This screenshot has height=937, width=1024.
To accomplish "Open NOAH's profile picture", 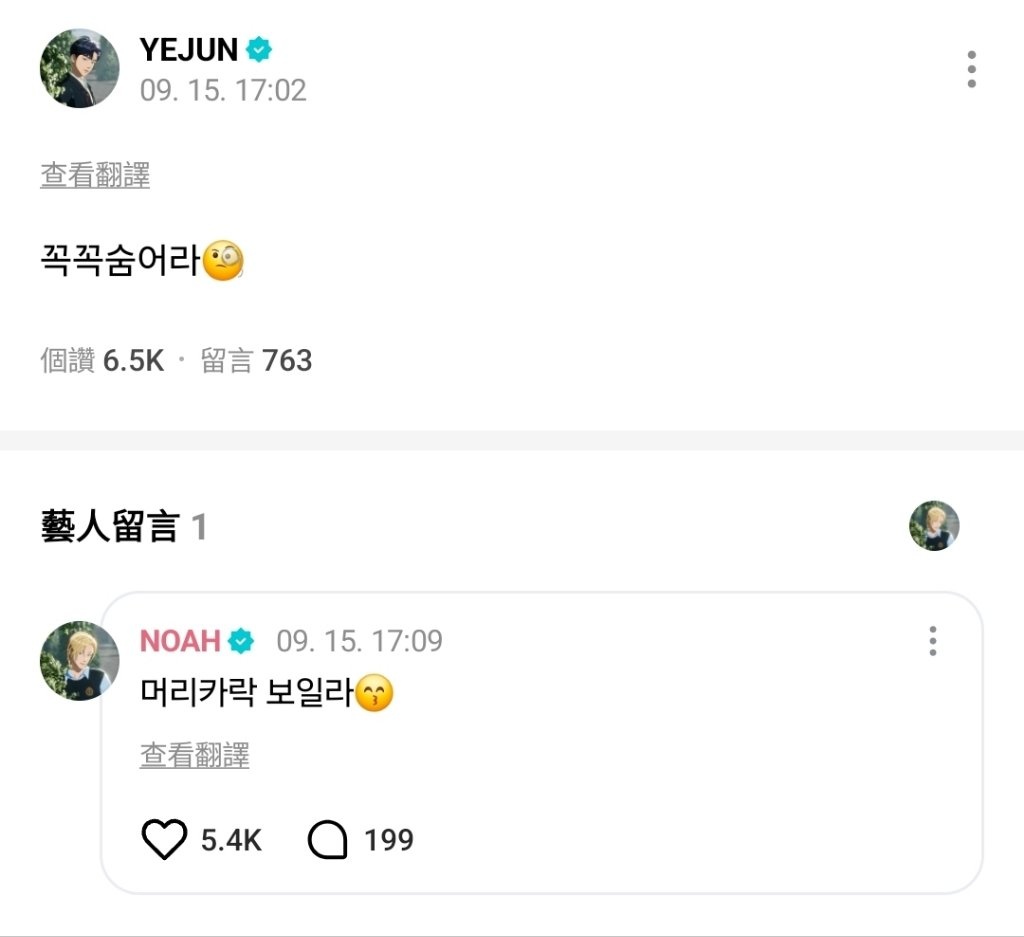I will [79, 660].
